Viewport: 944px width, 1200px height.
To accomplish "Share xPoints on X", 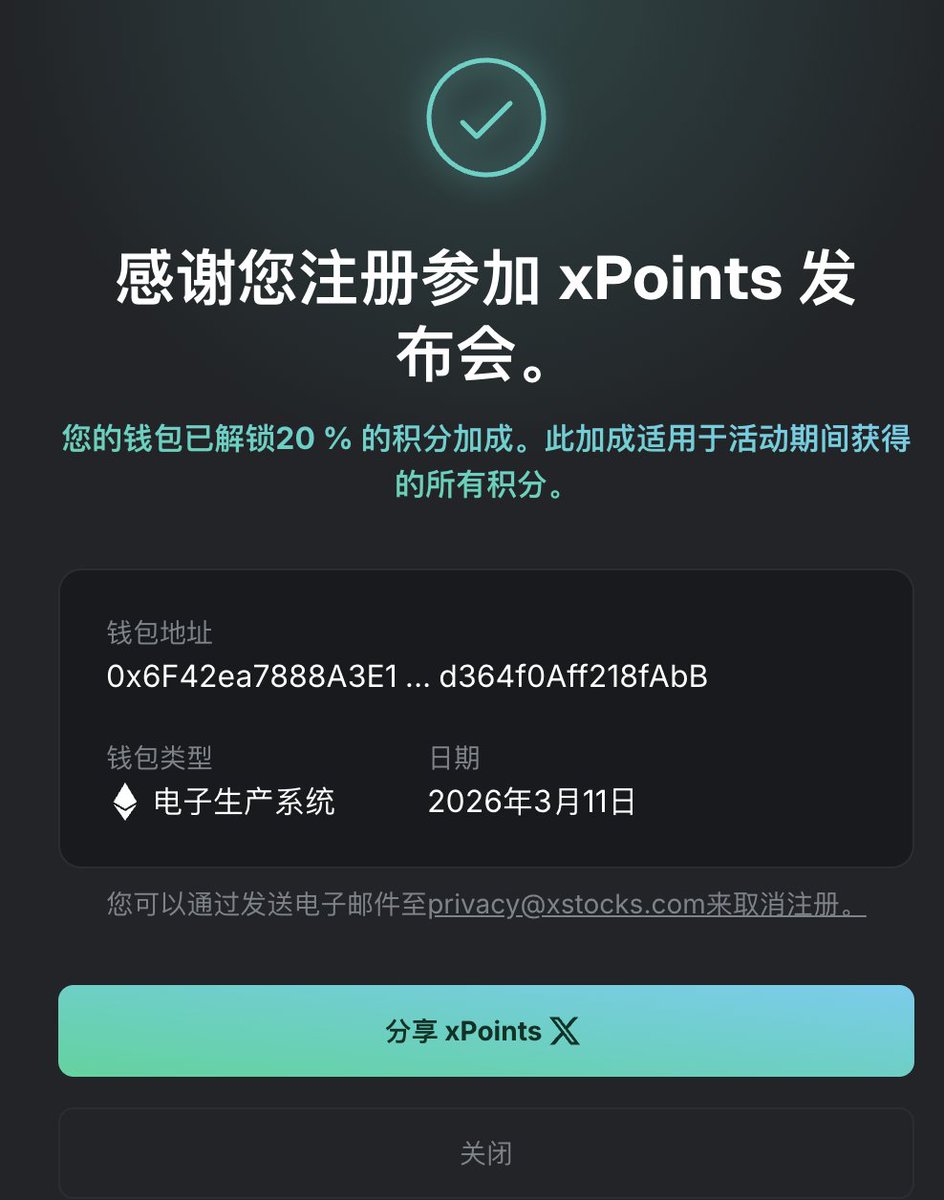I will click(485, 1031).
